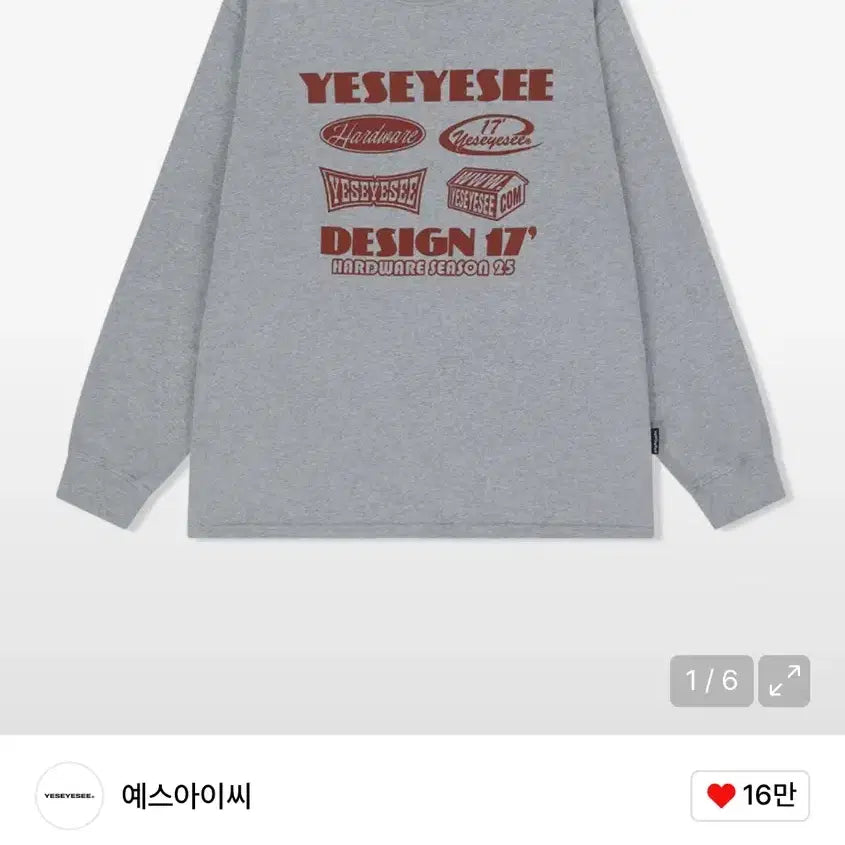Like the 예스아이씨 brand
Image resolution: width=845 pixels, height=845 pixels.
pyautogui.click(x=750, y=796)
